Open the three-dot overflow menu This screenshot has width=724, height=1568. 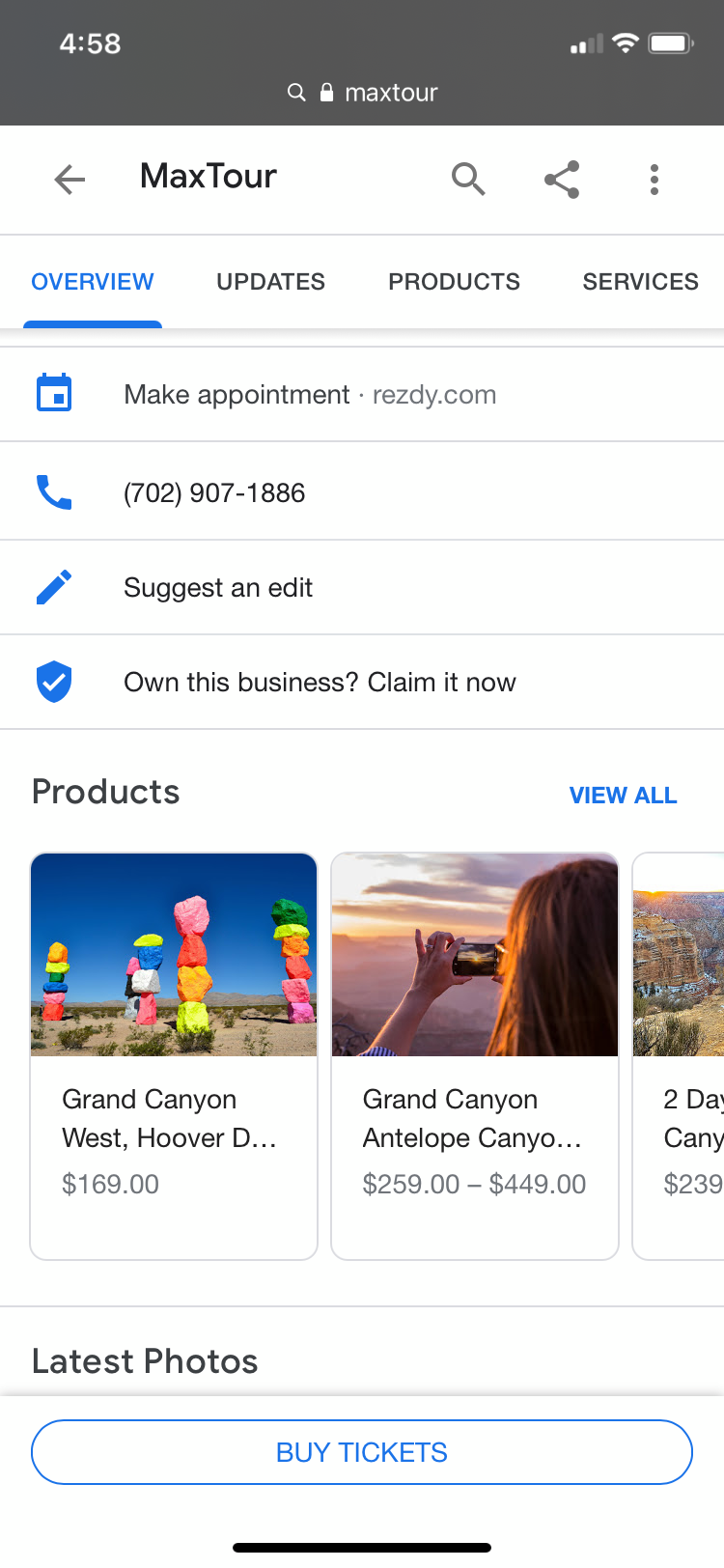coord(654,180)
